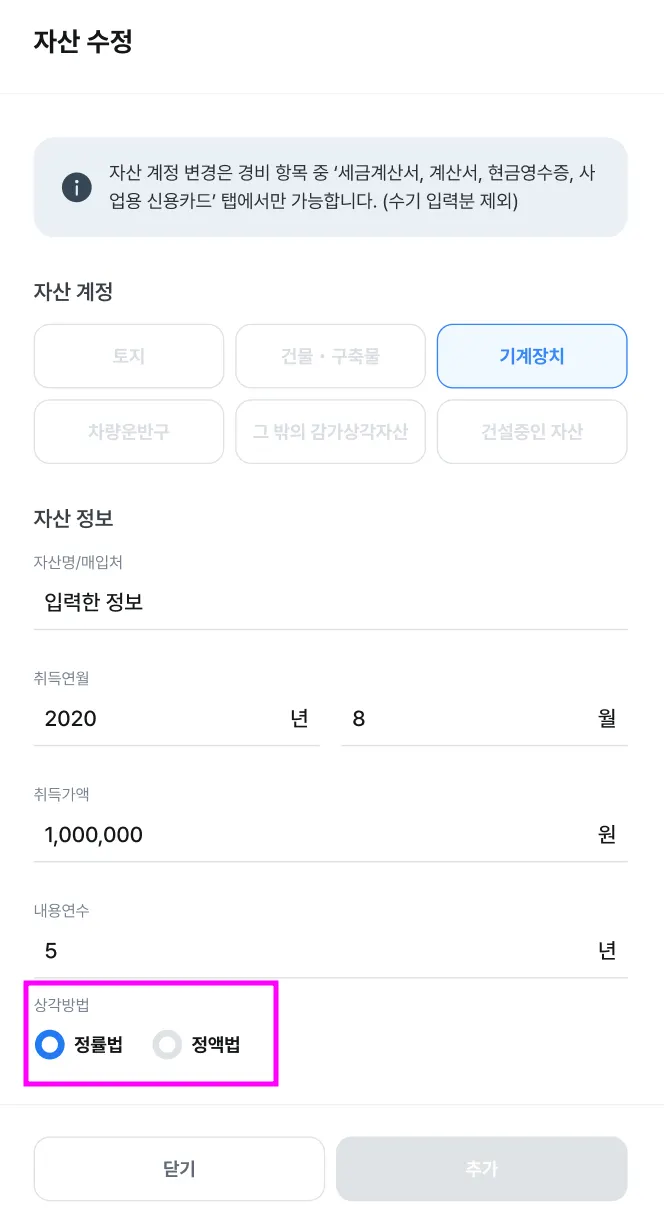Image resolution: width=664 pixels, height=1225 pixels.
Task: Choose 건물·구축물 as asset account
Action: point(330,356)
